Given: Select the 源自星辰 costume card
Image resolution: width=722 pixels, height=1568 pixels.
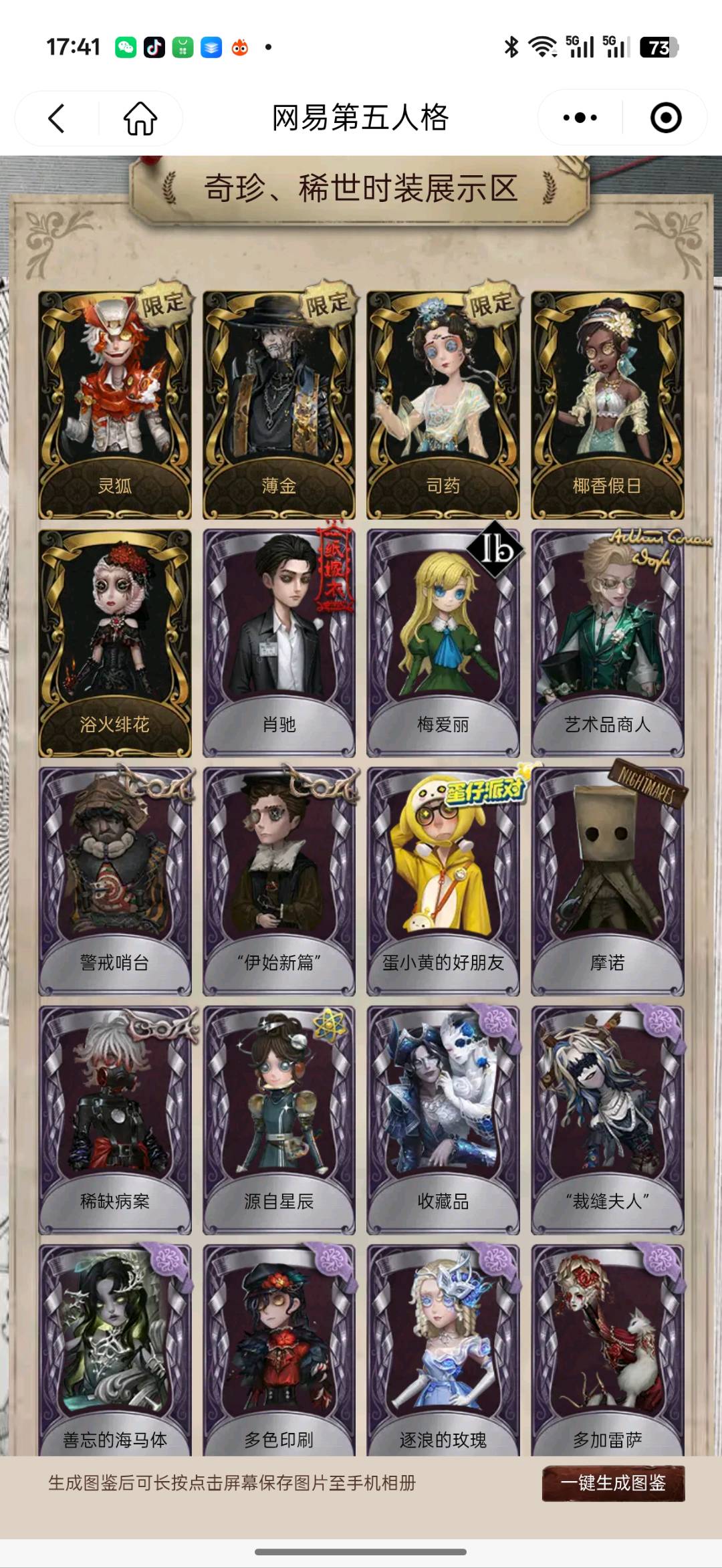Looking at the screenshot, I should pos(279,1120).
